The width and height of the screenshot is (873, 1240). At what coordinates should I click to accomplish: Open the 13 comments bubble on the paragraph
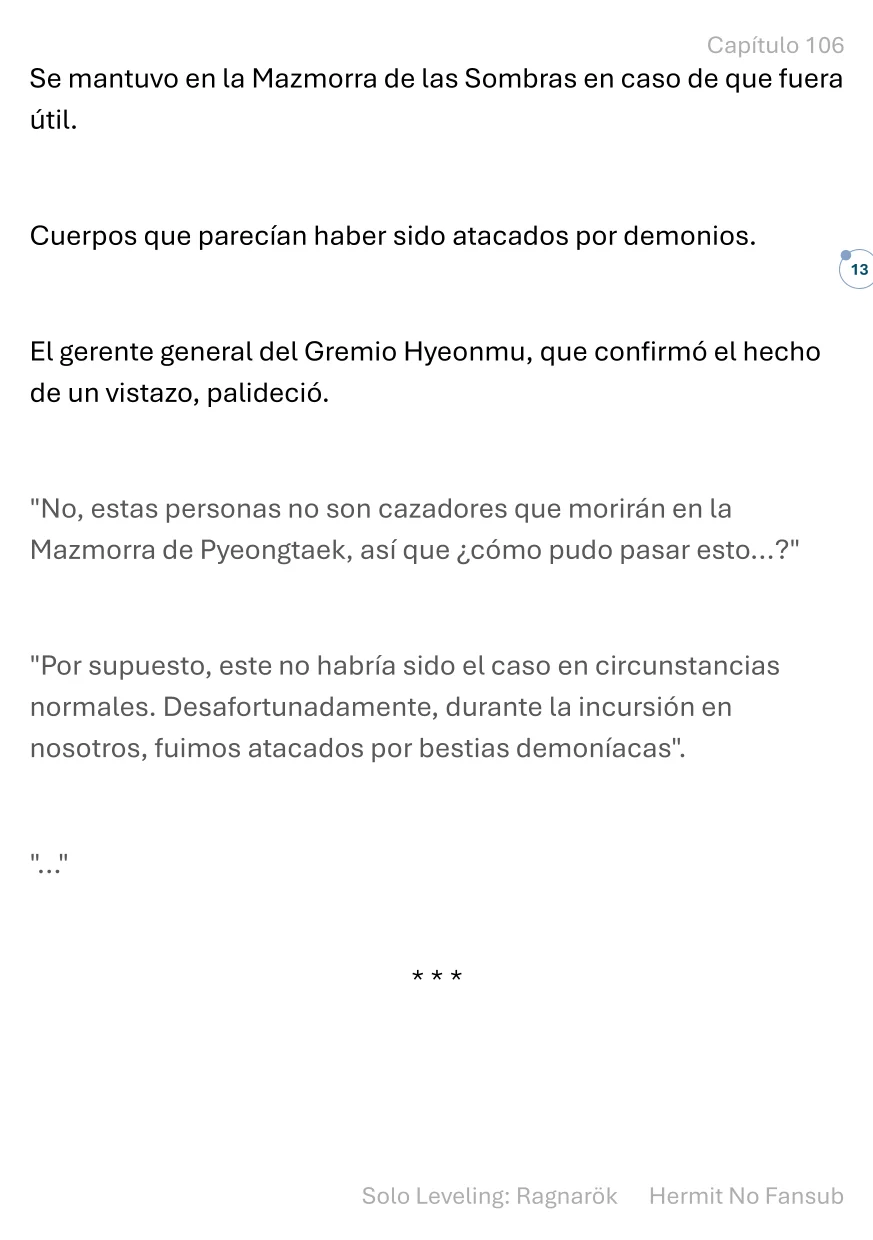858,269
